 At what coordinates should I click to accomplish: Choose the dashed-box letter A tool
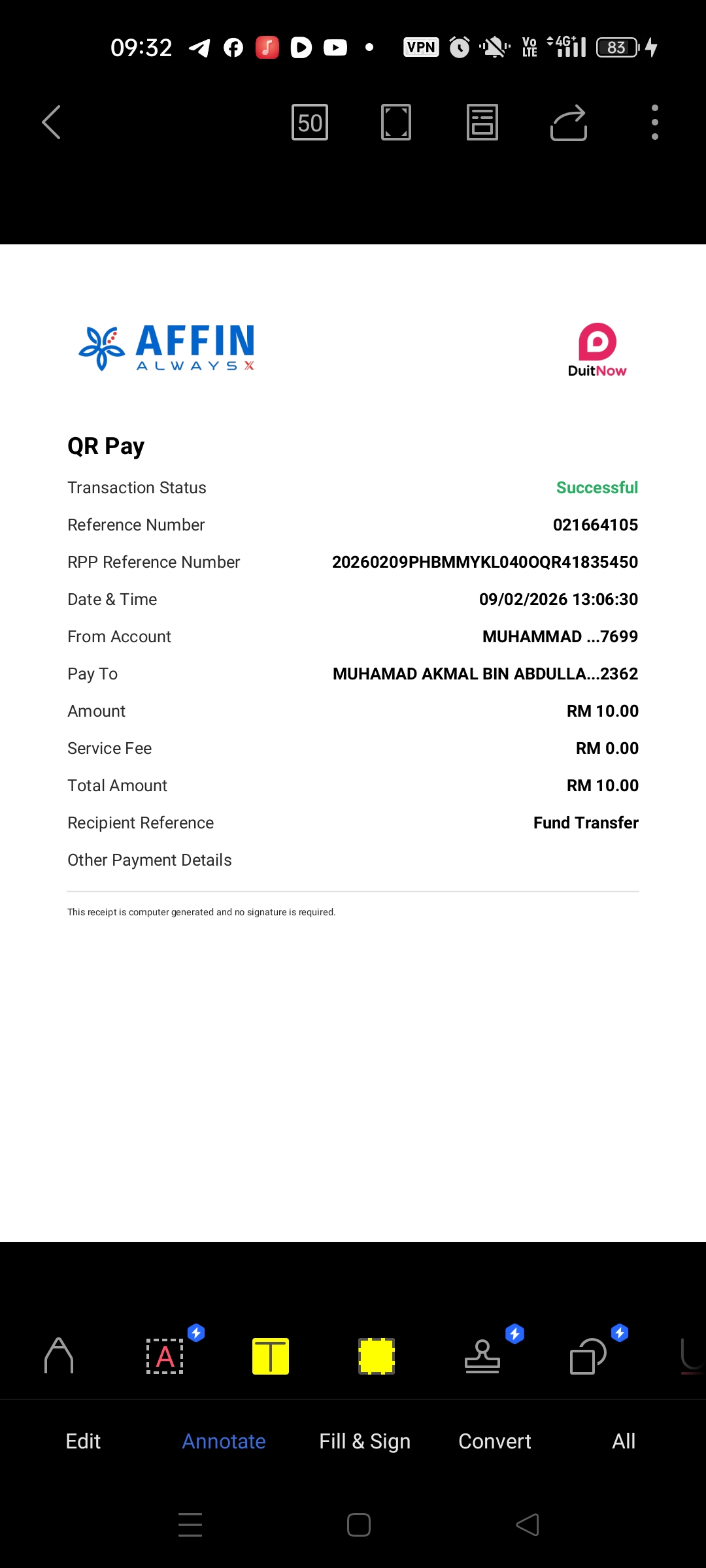(x=165, y=1356)
